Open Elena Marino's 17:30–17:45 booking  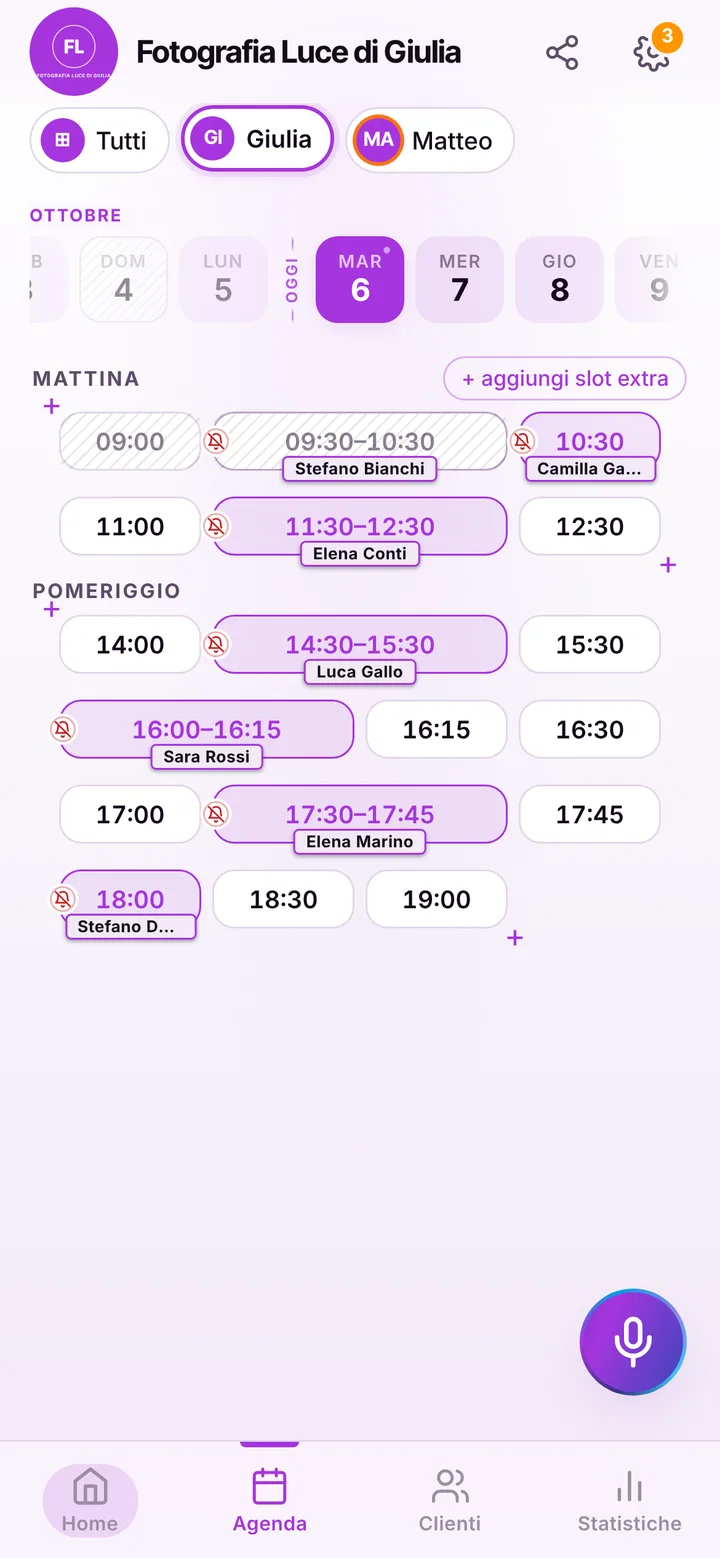360,814
